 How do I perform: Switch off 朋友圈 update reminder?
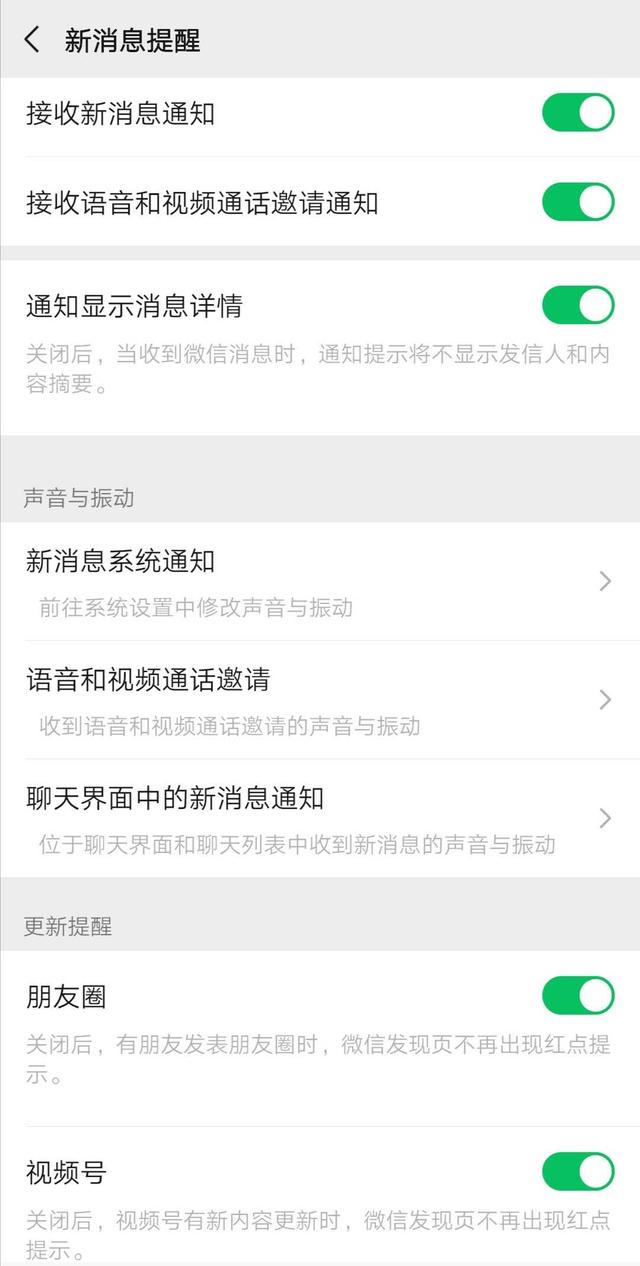tap(578, 996)
